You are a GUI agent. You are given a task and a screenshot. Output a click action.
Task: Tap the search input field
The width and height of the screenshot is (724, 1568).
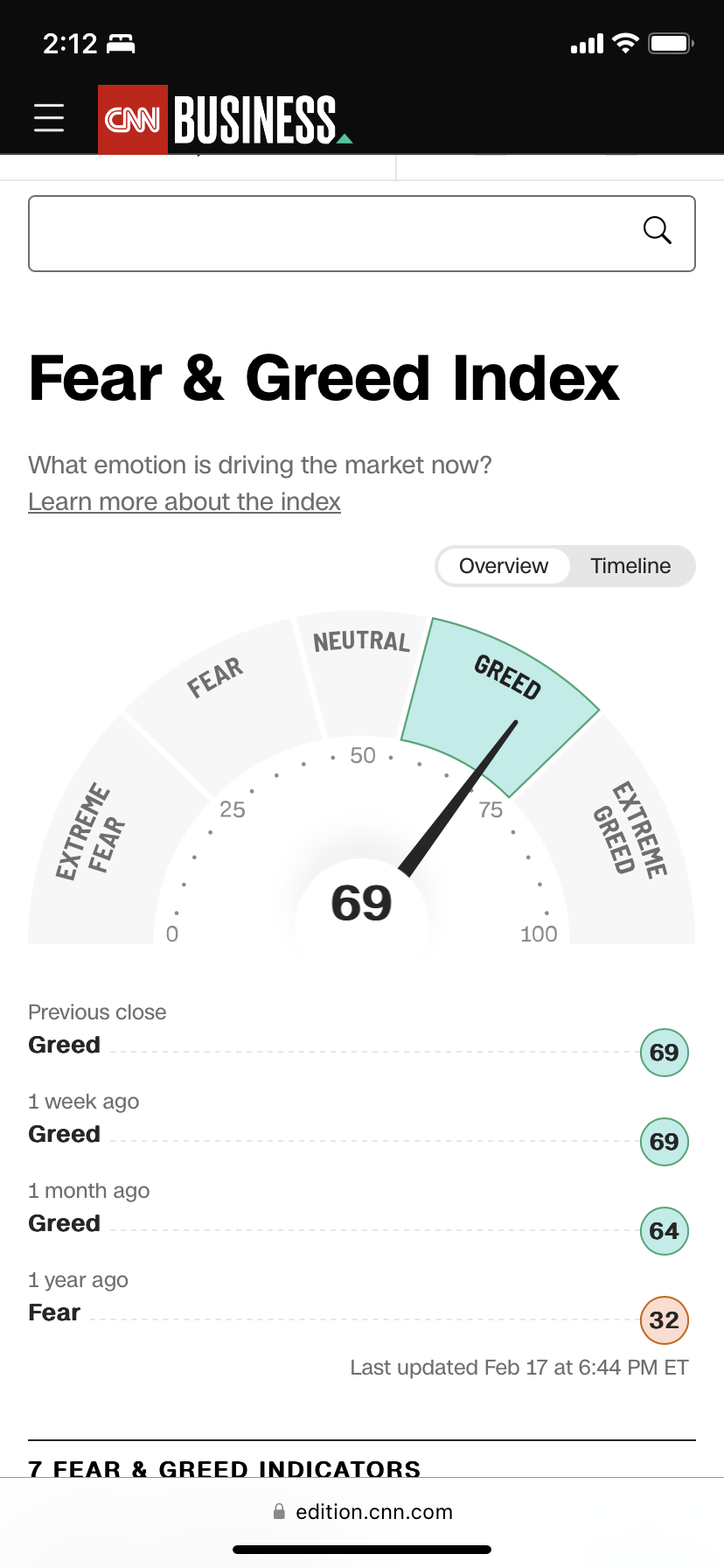tap(362, 234)
